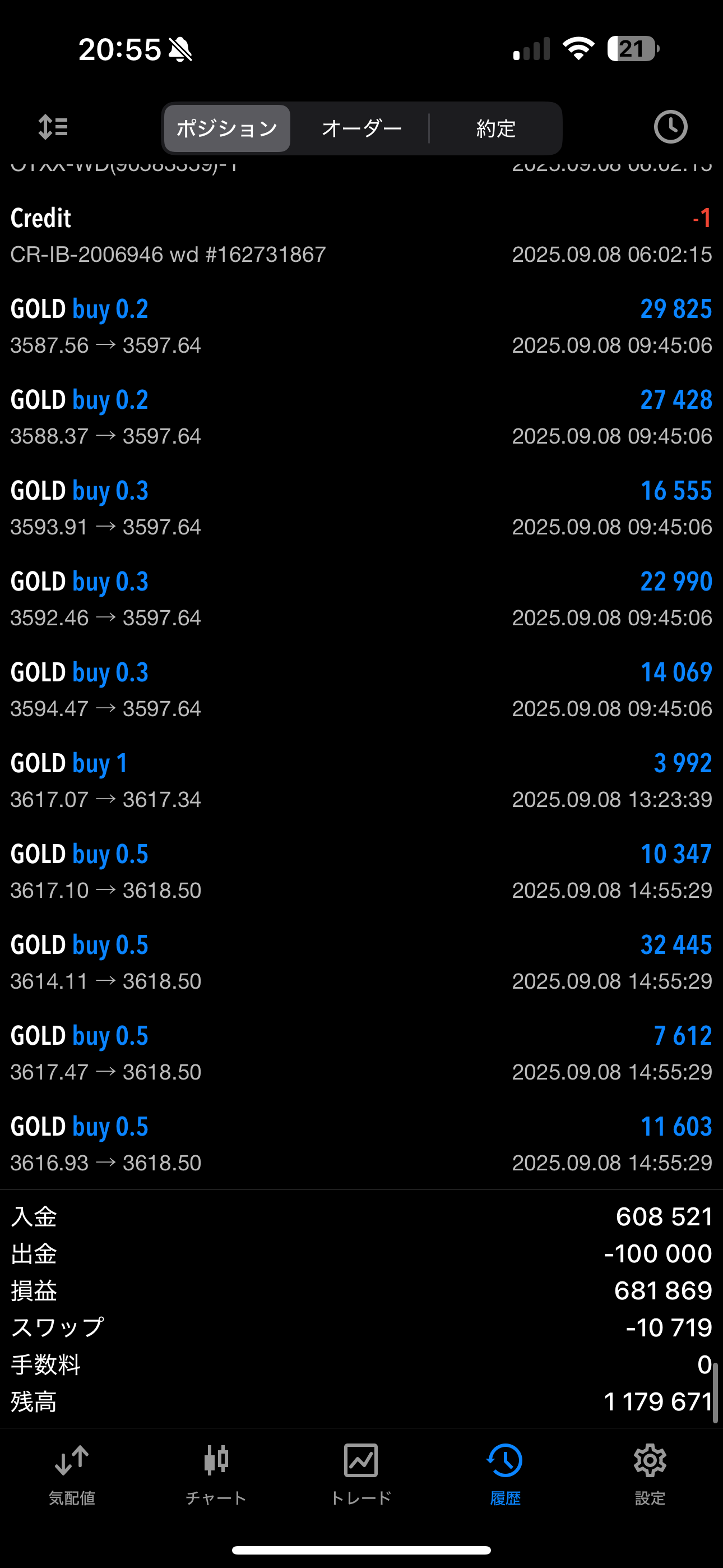The width and height of the screenshot is (723, 1568).
Task: Select the ポジション segment
Action: pos(227,128)
